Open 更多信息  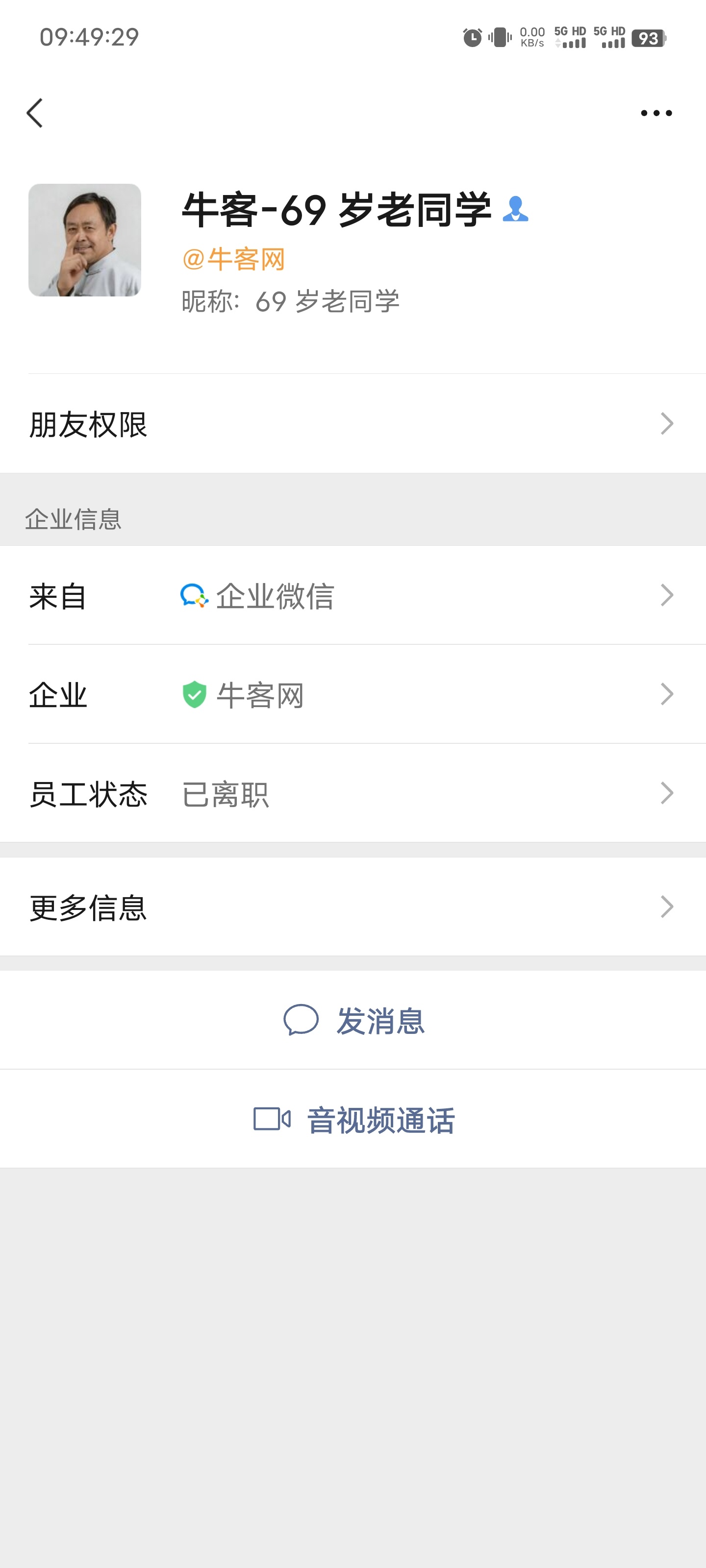353,907
